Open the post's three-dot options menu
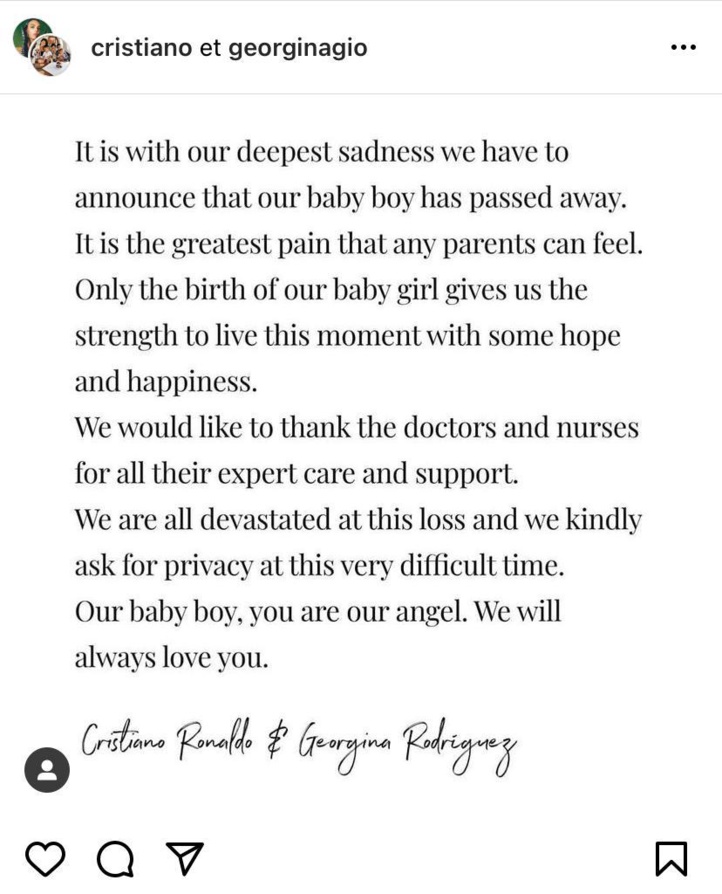Viewport: 722px width, 894px height. (683, 47)
